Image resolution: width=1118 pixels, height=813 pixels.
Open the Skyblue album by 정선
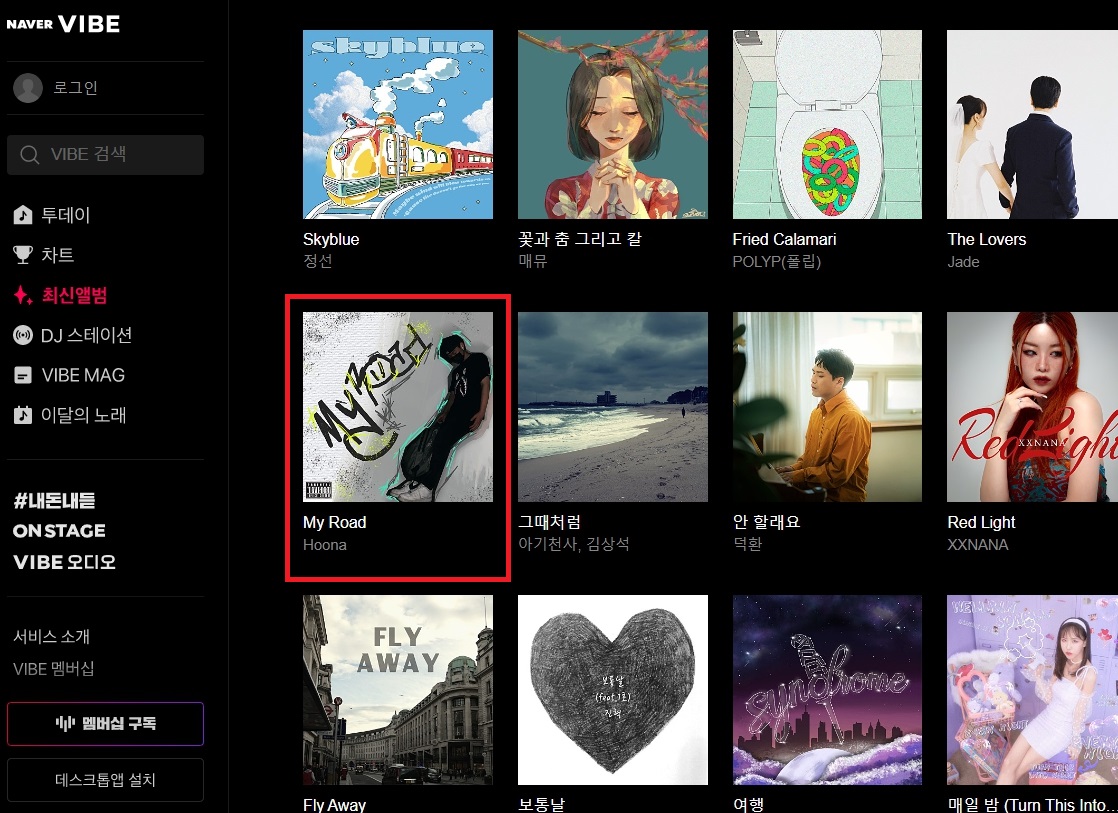(x=398, y=124)
